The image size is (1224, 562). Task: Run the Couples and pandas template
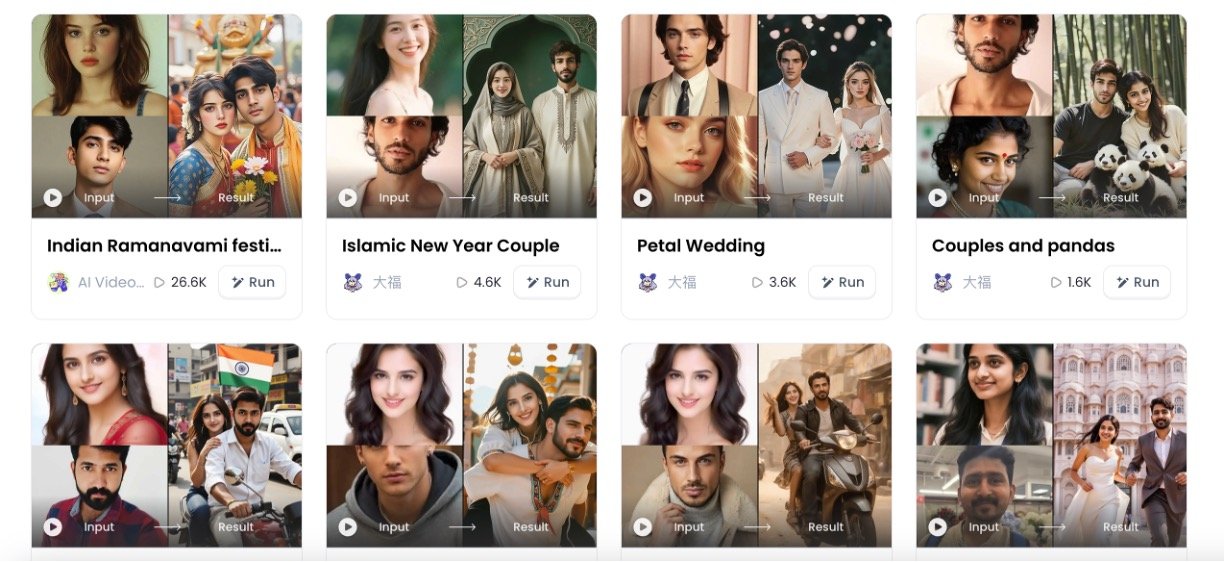1137,283
